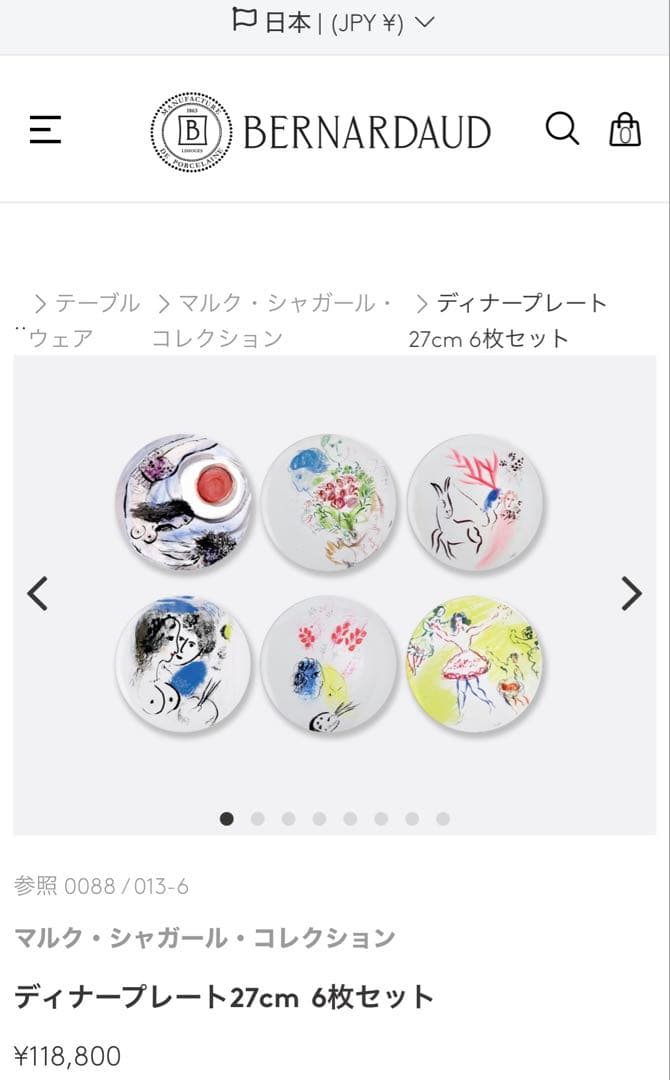Viewport: 670px width, 1080px height.
Task: Open the six-plate product image
Action: click(x=330, y=585)
